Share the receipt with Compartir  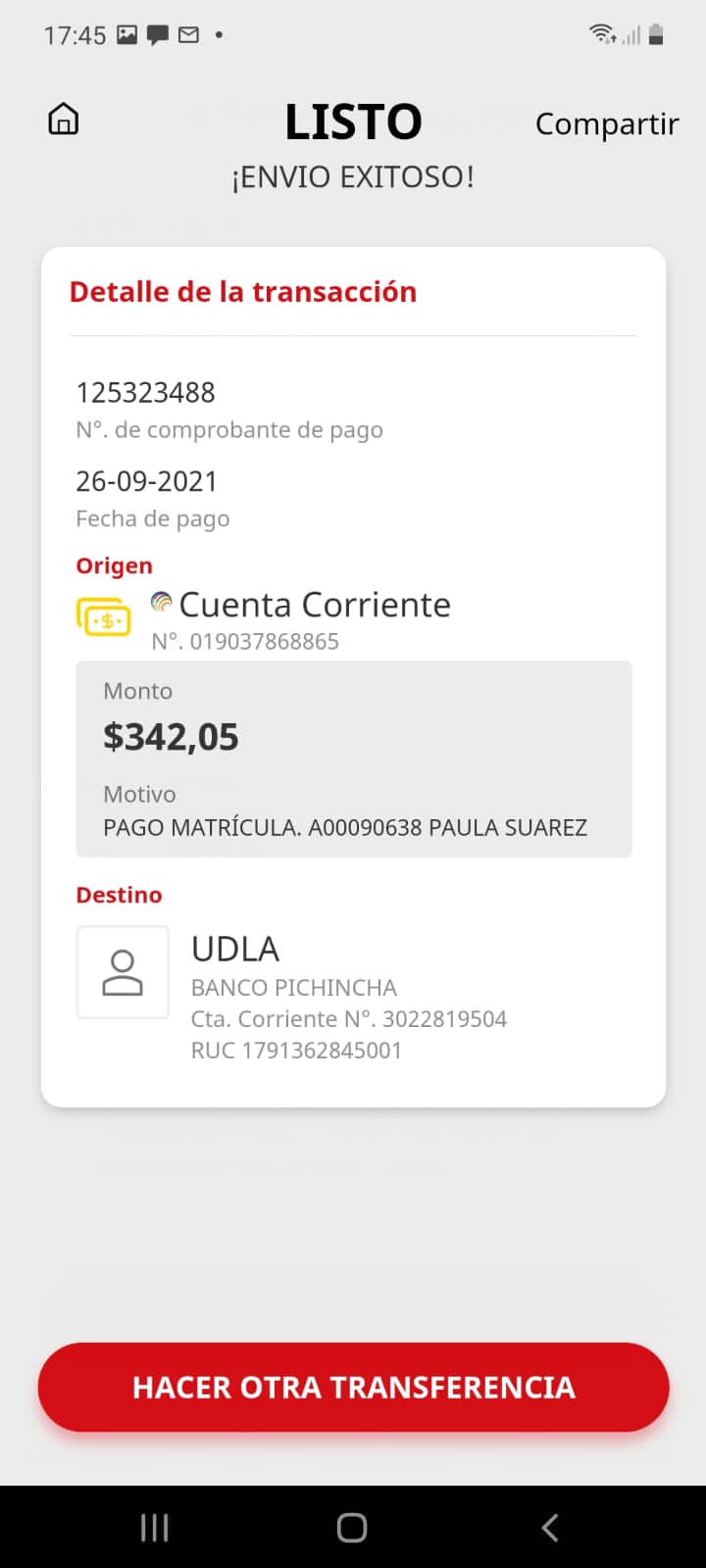[x=606, y=124]
